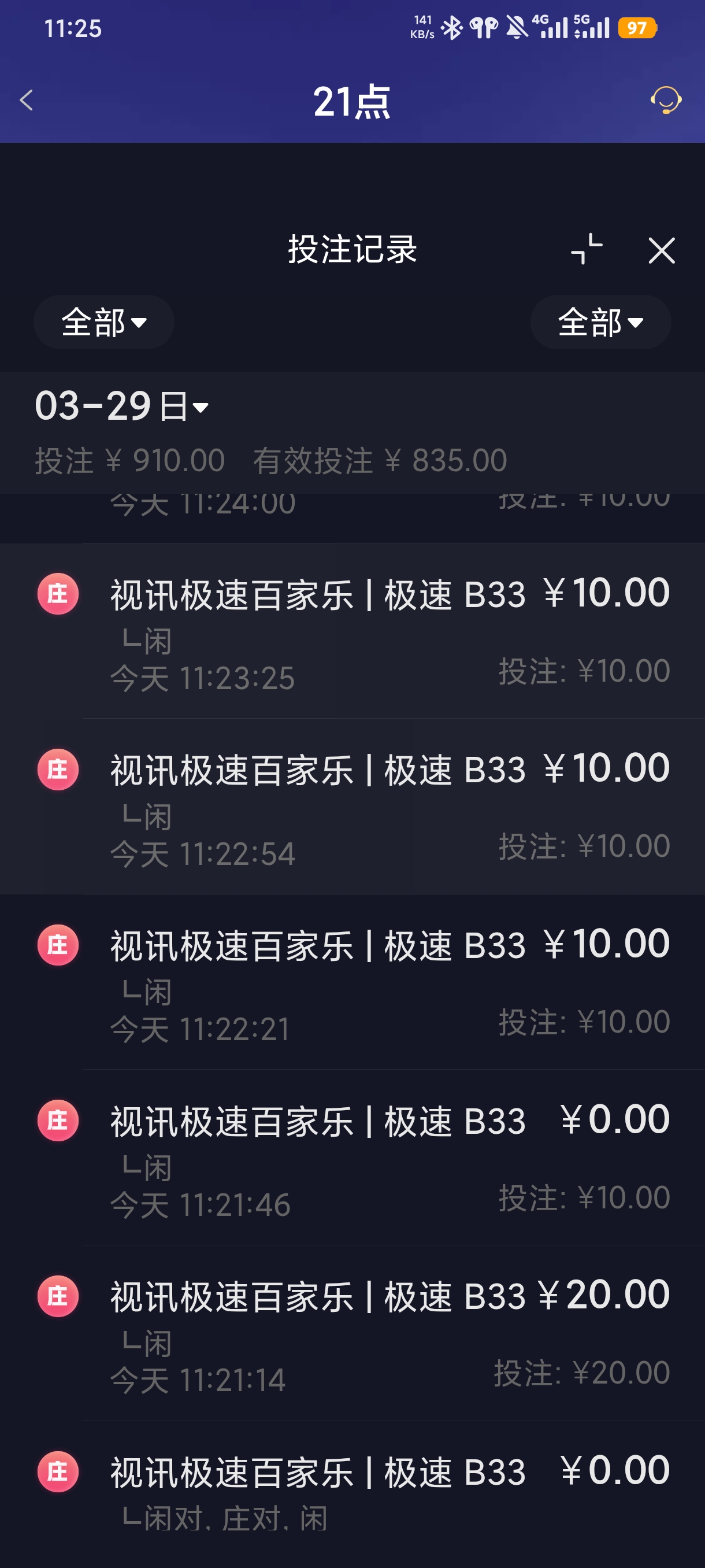Screen dimensions: 705x1568
Task: Tap the 庄 badge on the 11:21:14 record
Action: point(57,1295)
